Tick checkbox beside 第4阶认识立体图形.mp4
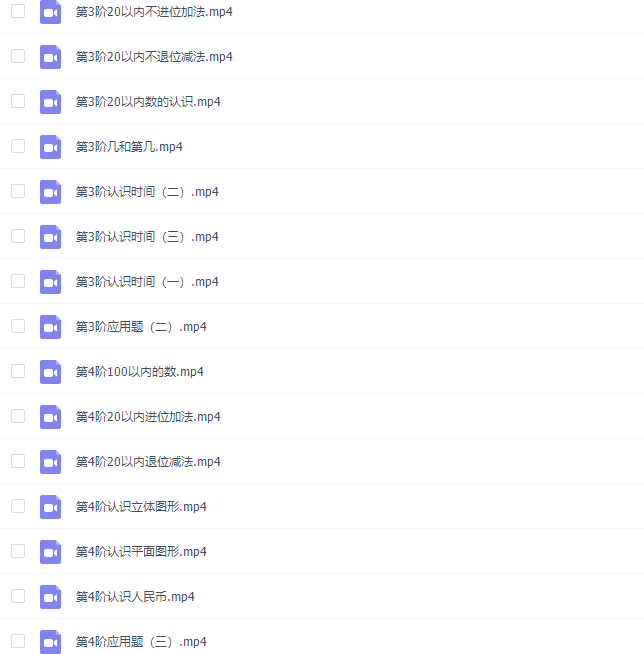 click(18, 506)
